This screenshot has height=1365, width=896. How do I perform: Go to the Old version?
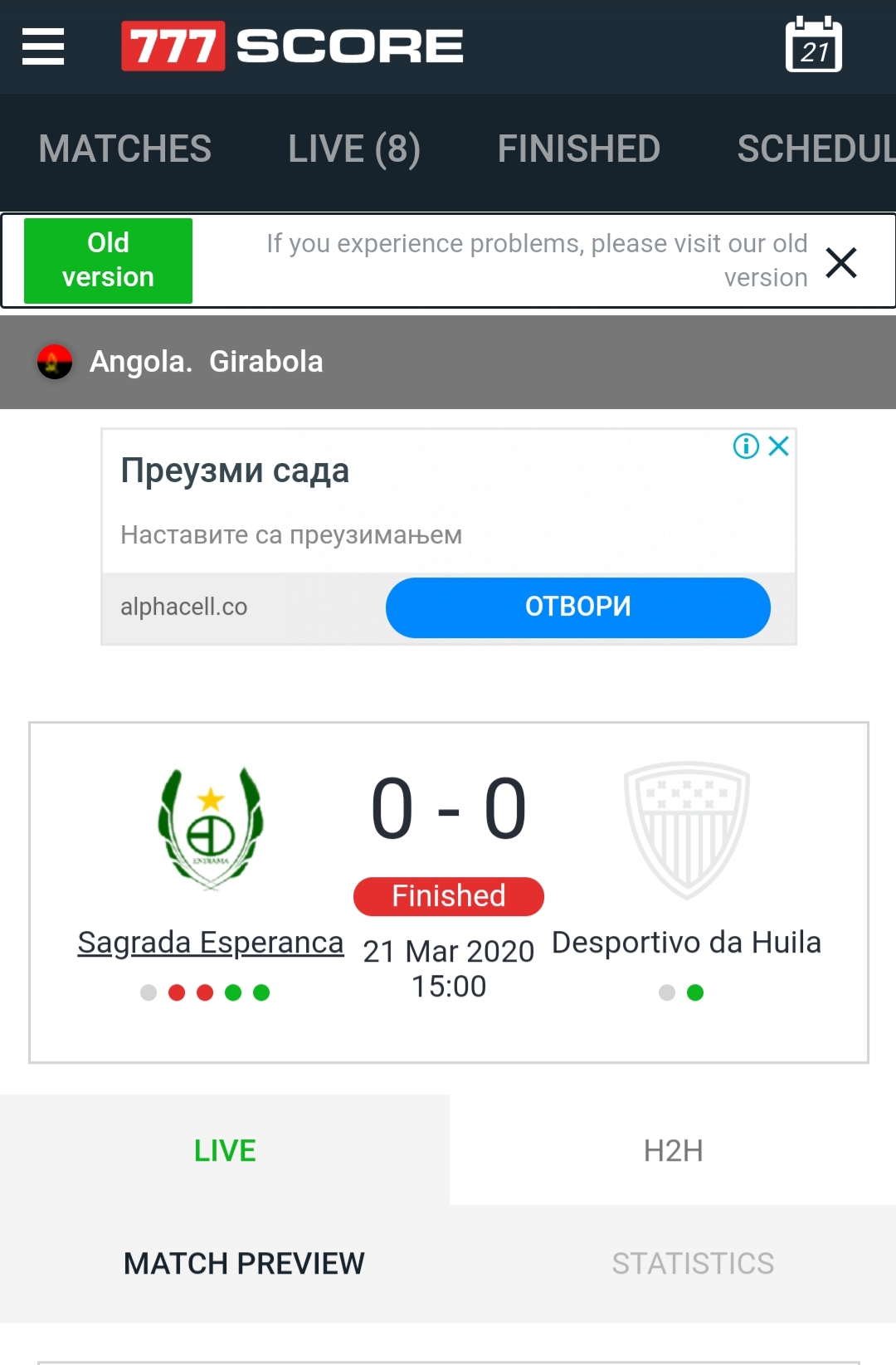(x=108, y=261)
